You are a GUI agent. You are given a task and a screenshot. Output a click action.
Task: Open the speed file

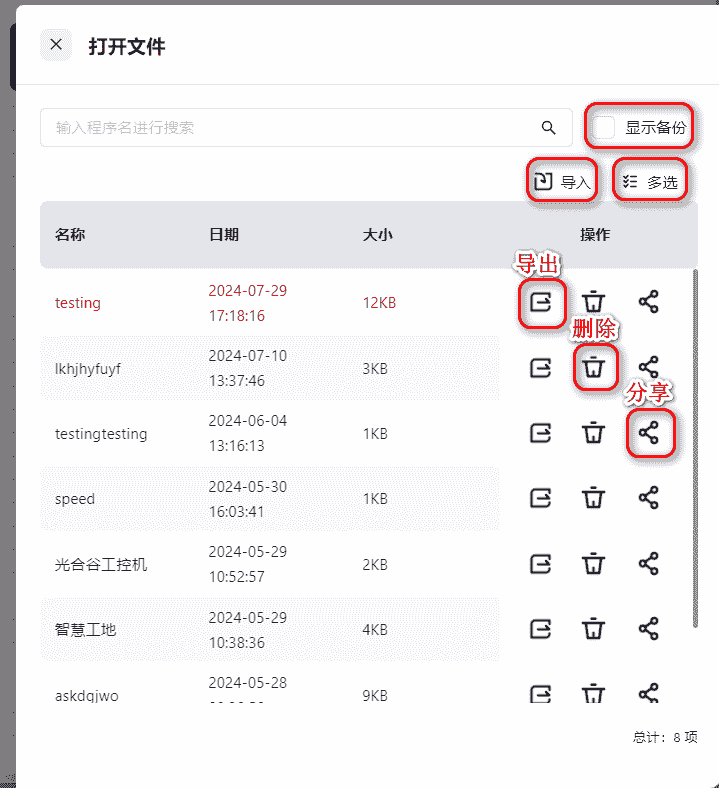pyautogui.click(x=75, y=499)
